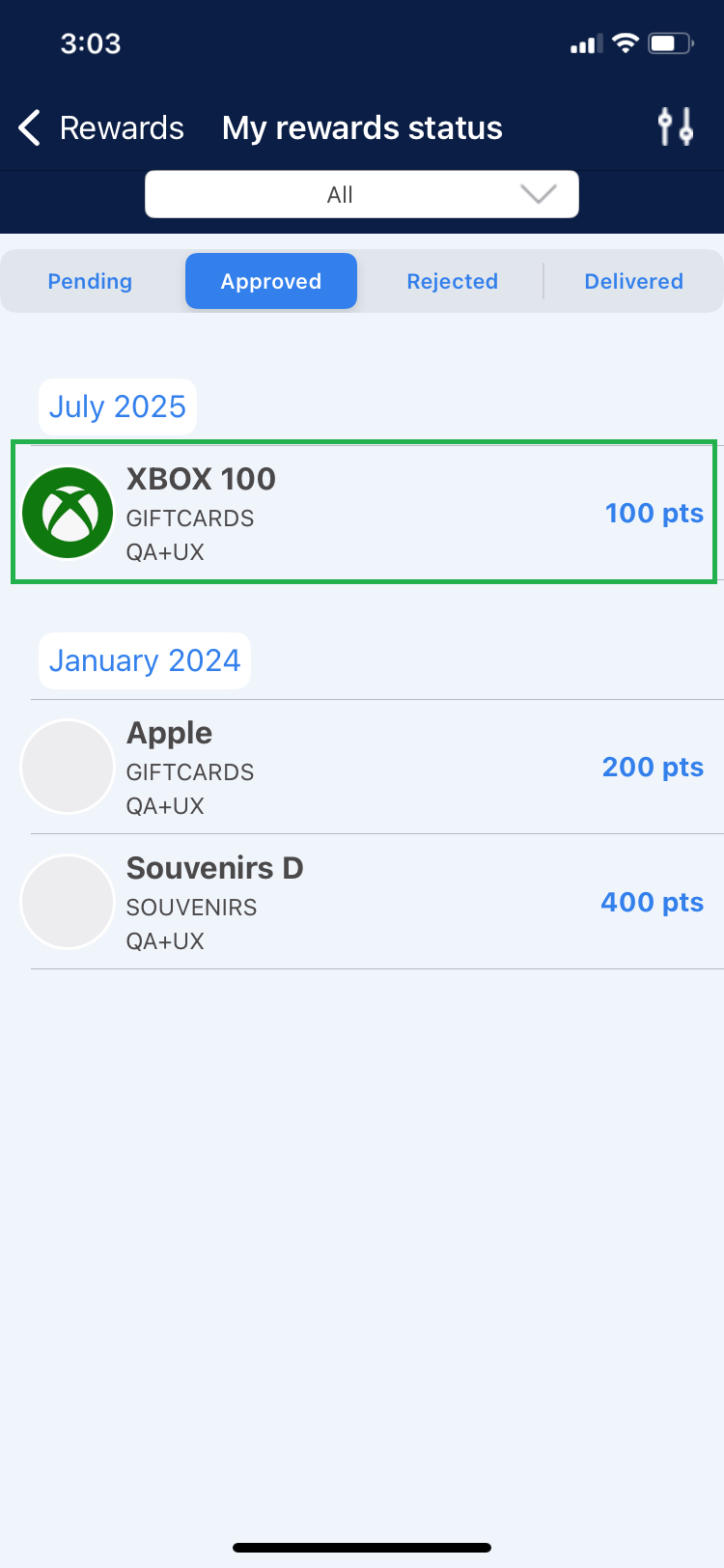Switch to the Pending tab

[x=90, y=281]
